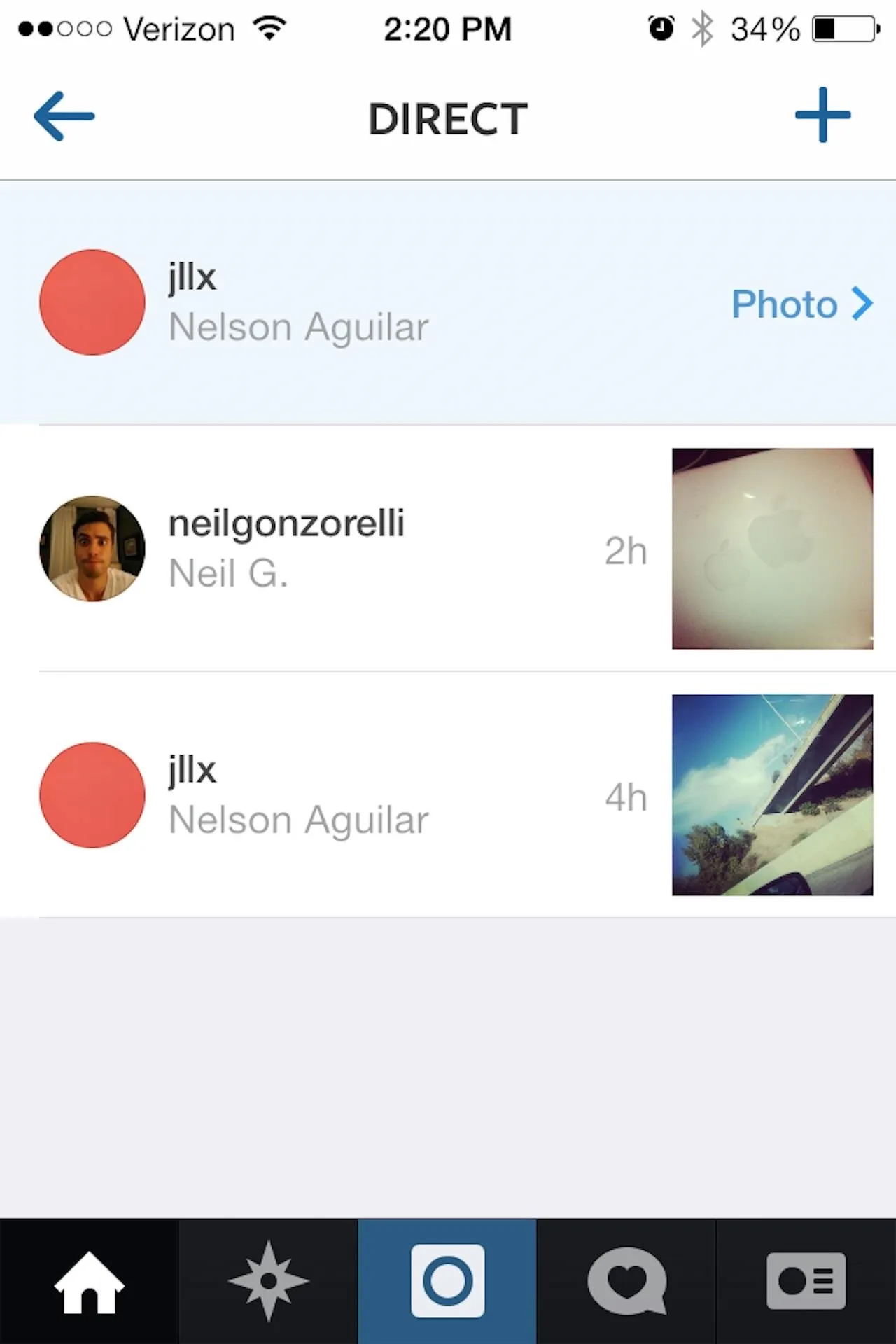The image size is (896, 1344).
Task: Open the camera tab
Action: coord(447,1281)
